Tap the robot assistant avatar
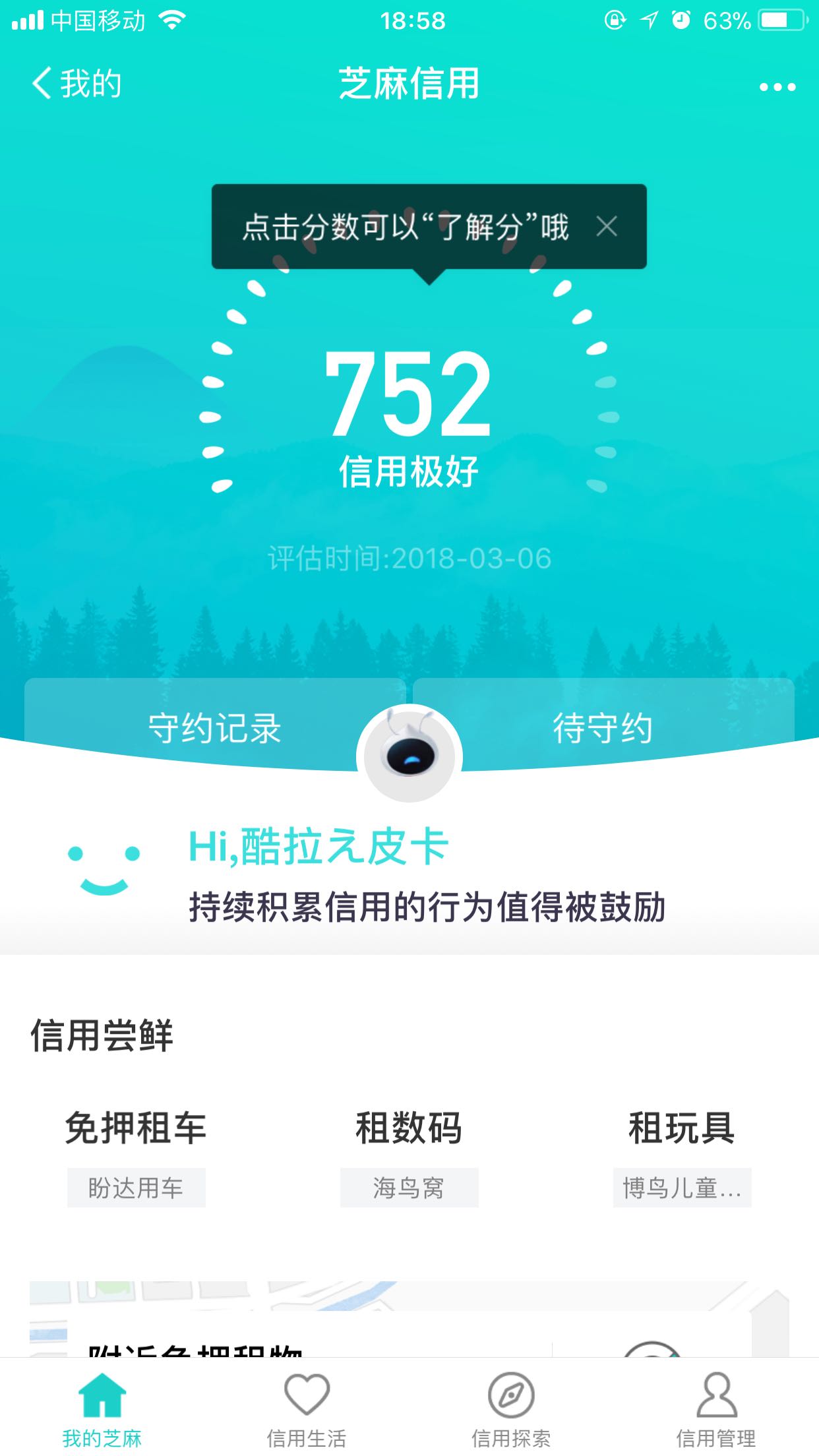819x1456 pixels. click(x=409, y=754)
